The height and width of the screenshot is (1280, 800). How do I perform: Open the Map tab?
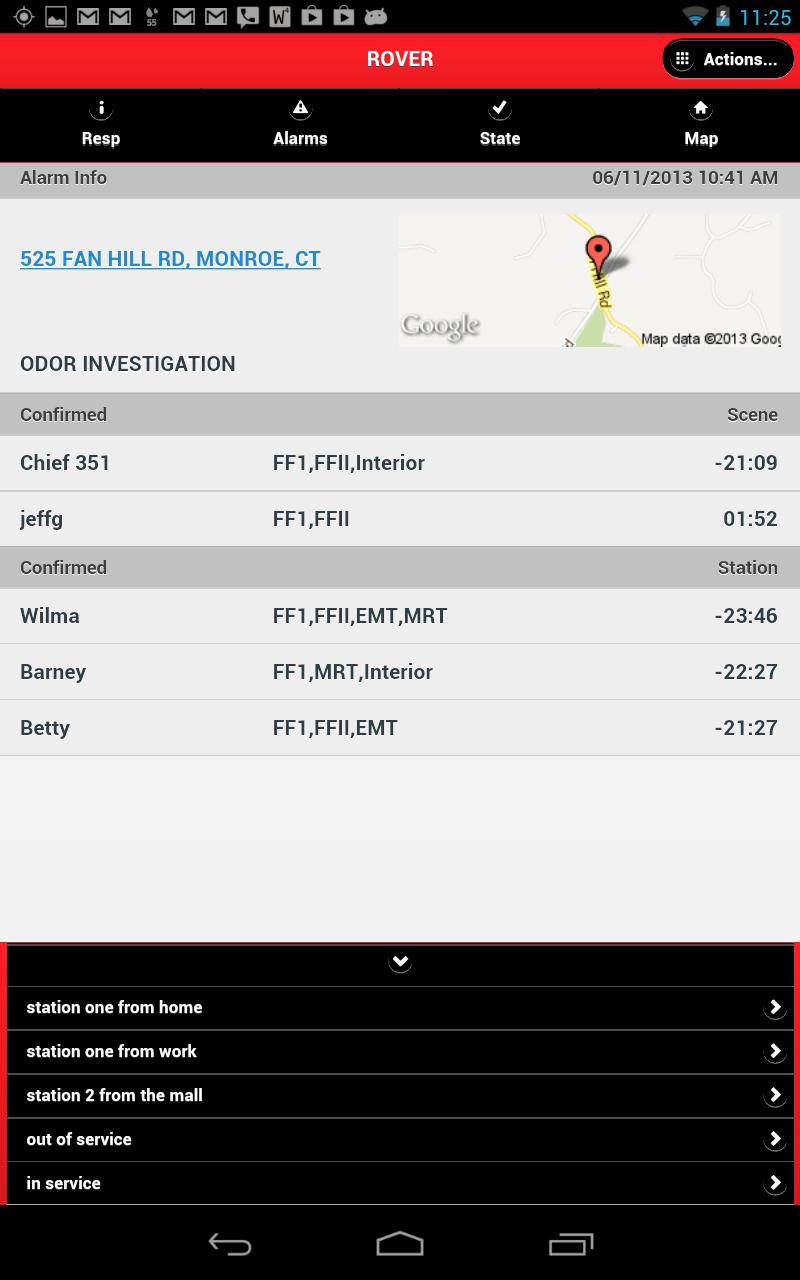[x=700, y=124]
